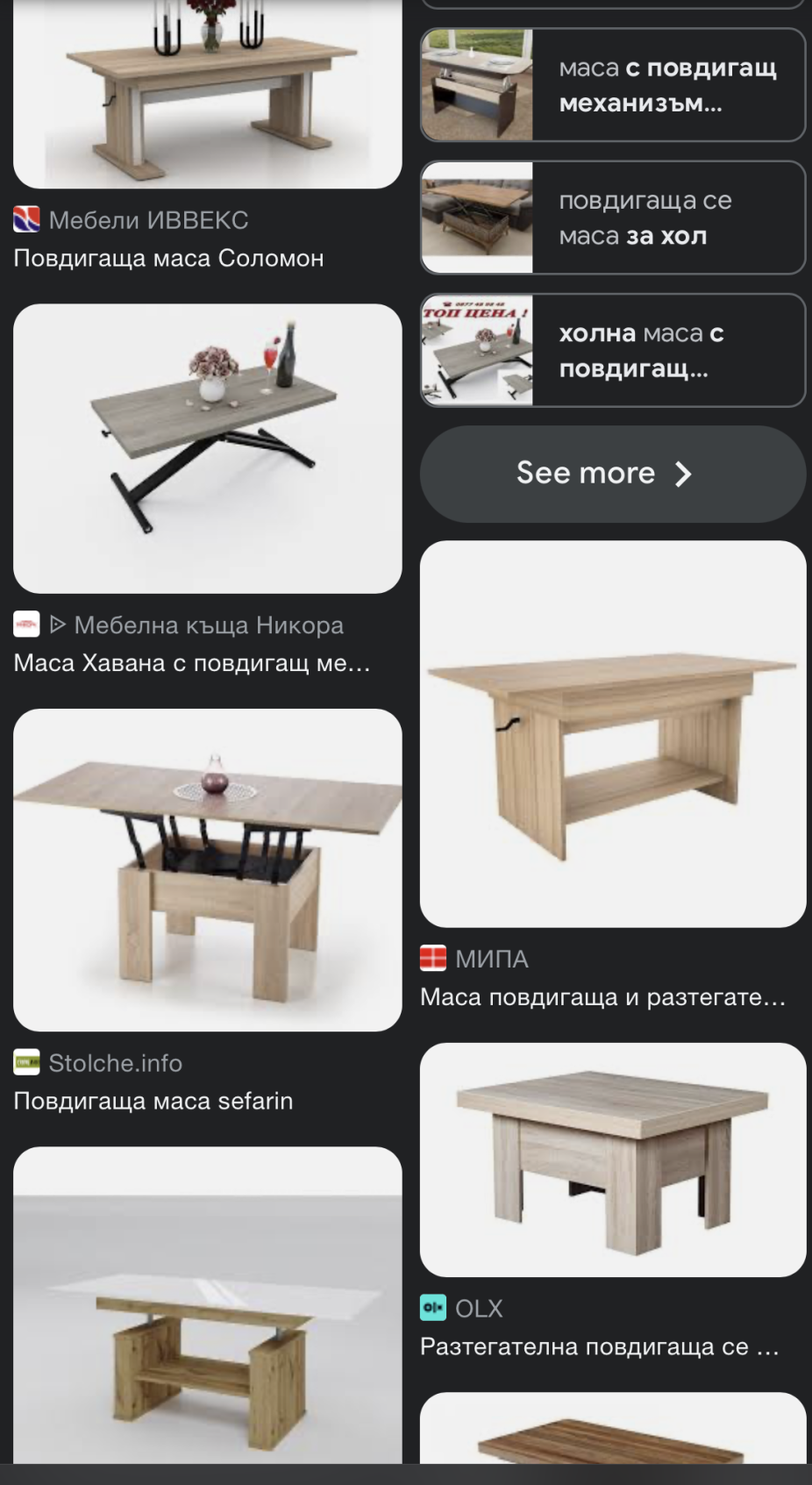This screenshot has width=812, height=1485.
Task: Open the white-top table image result
Action: (207, 1305)
